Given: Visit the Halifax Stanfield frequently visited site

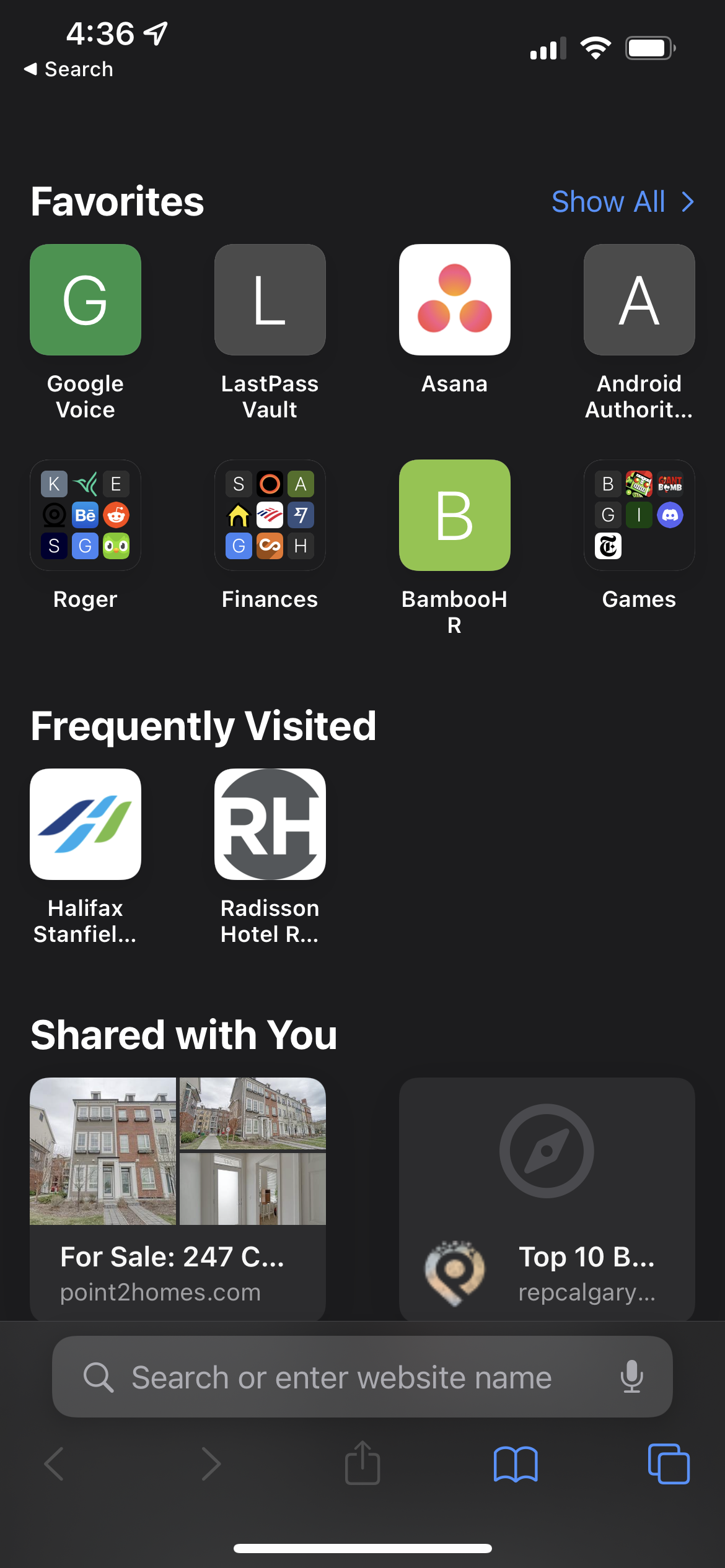Looking at the screenshot, I should click(86, 824).
